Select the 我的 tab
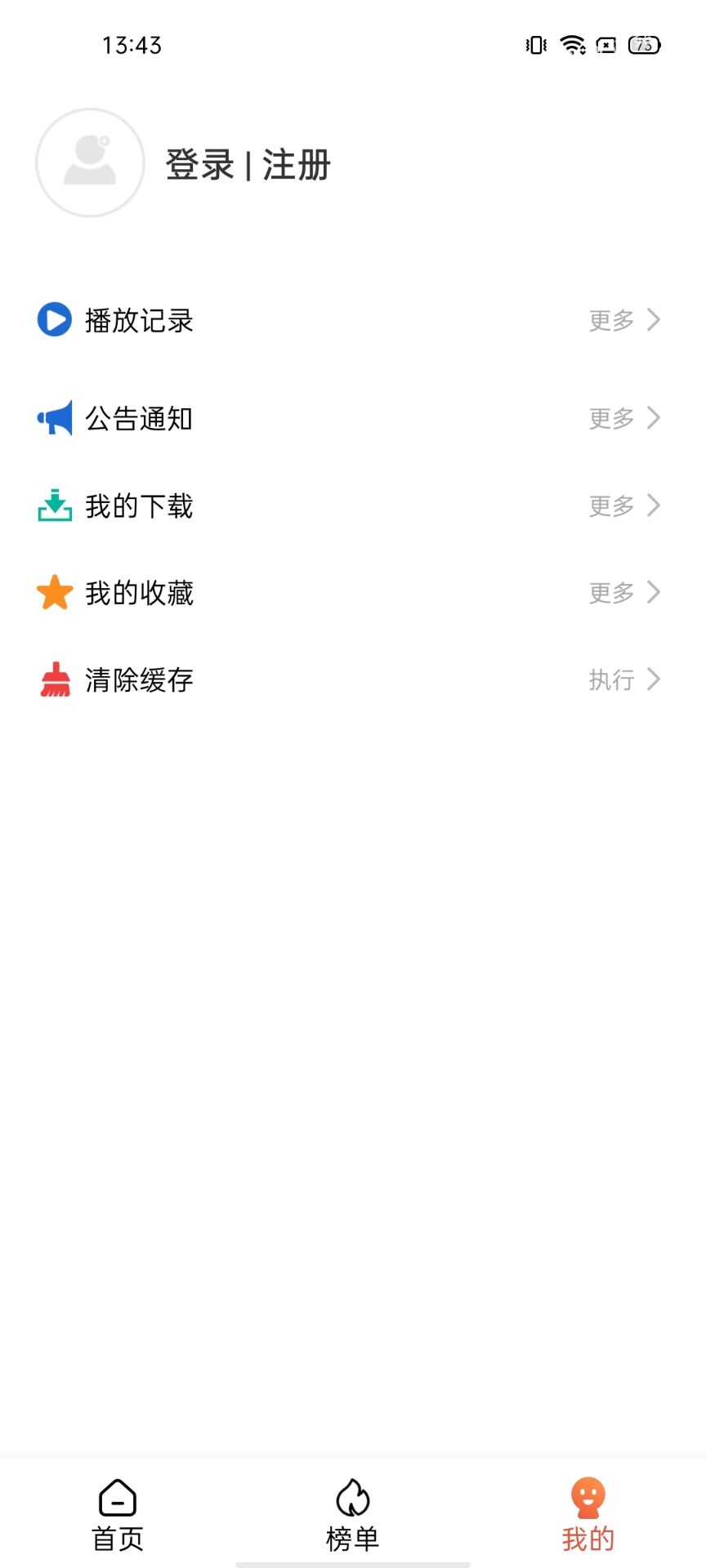706x1568 pixels. (588, 1515)
